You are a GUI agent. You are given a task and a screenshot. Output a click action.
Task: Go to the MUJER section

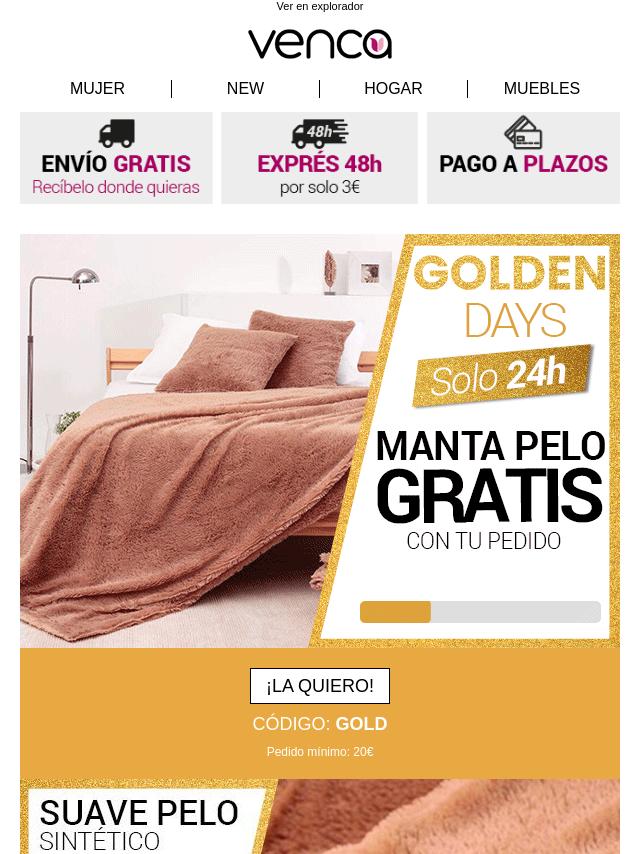tap(97, 89)
